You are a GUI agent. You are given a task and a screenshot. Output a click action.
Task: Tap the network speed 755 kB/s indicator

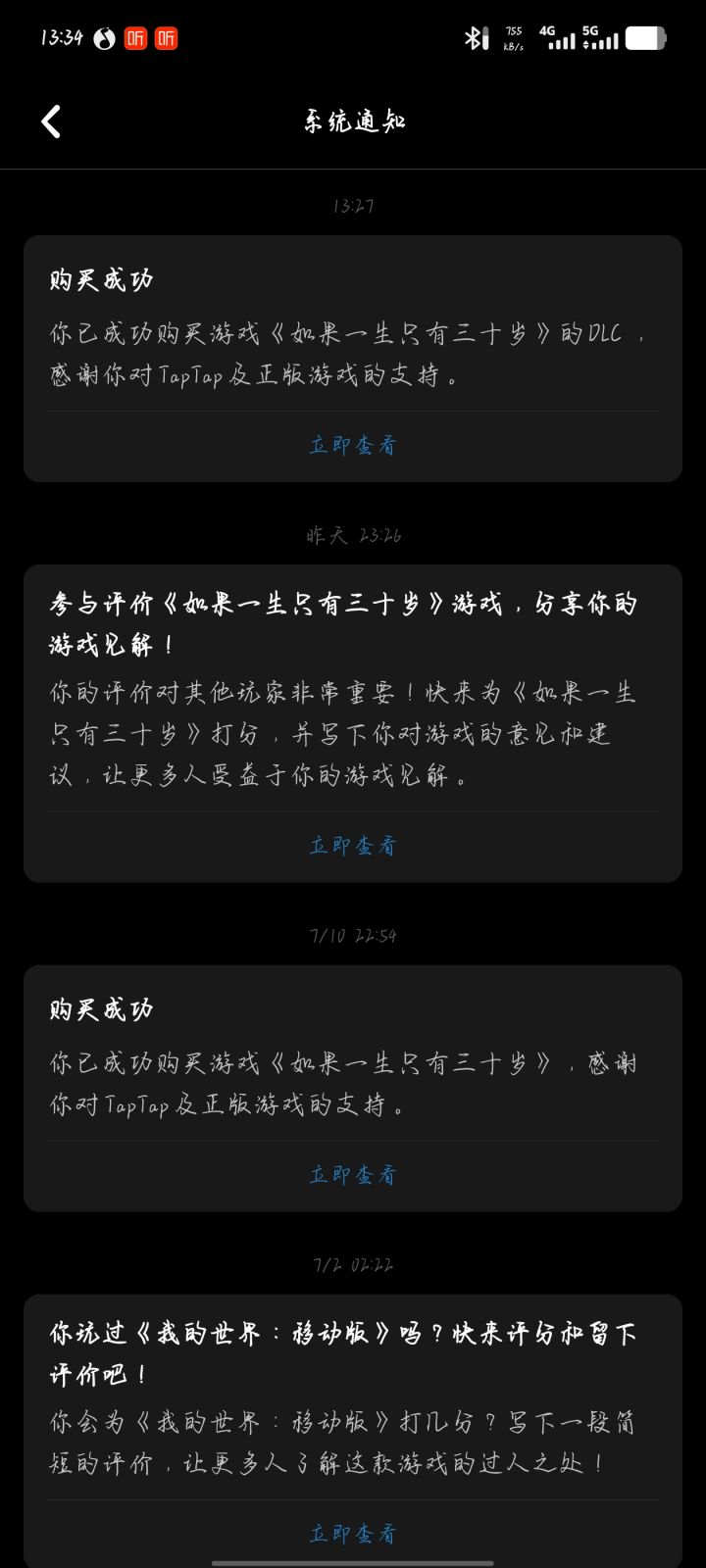pos(515,39)
